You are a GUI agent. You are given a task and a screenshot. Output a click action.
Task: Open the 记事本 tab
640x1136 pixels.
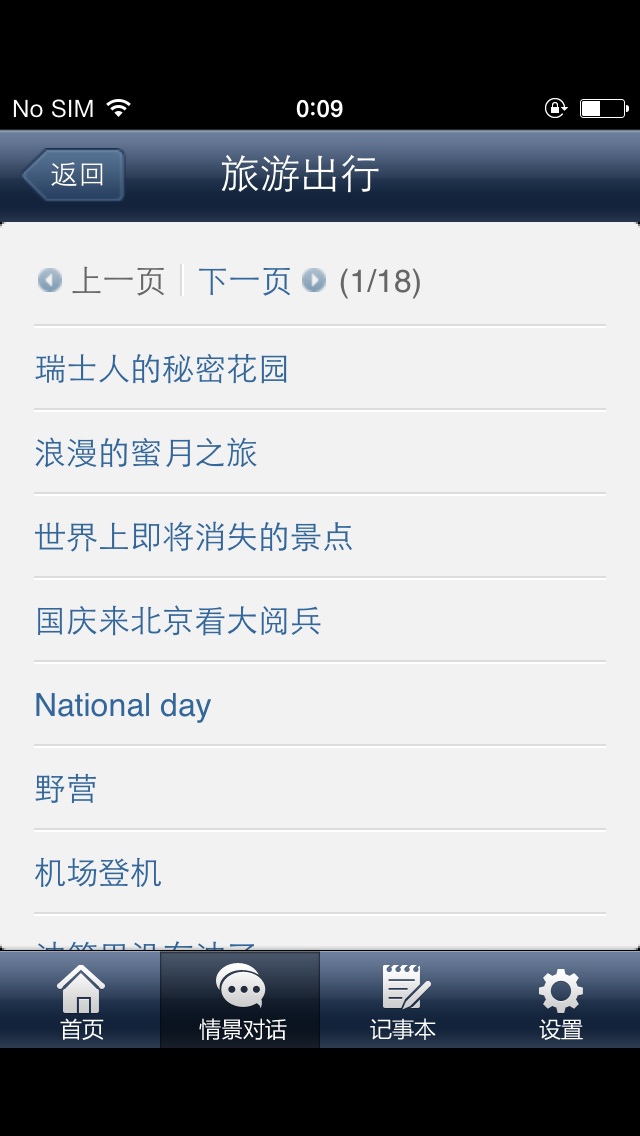403,1001
